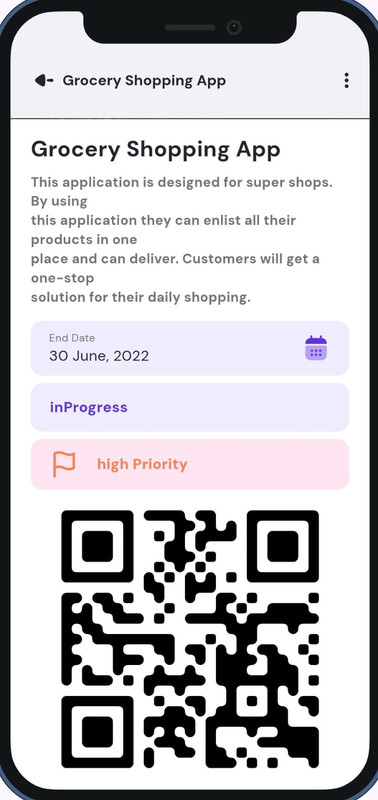Open the End Date field
The height and width of the screenshot is (800, 378).
point(190,348)
